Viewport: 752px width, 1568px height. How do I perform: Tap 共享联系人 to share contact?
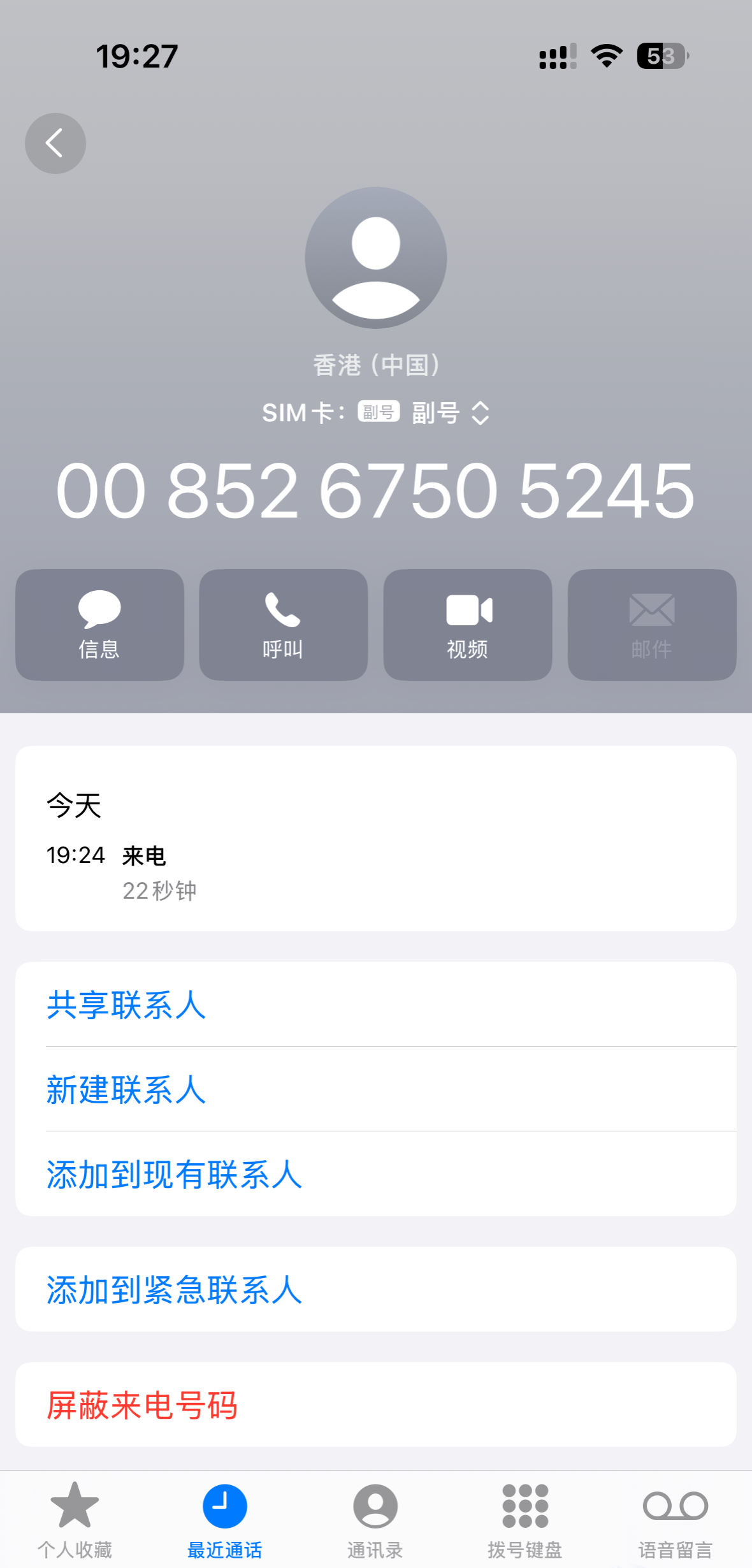pyautogui.click(x=126, y=1005)
